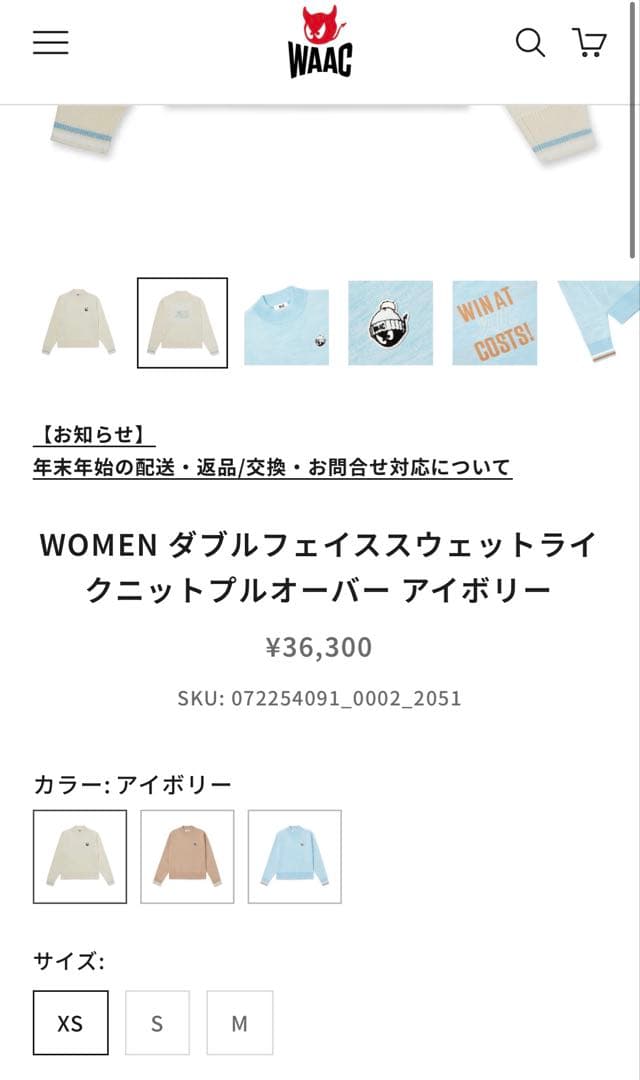Open the search icon

click(530, 43)
